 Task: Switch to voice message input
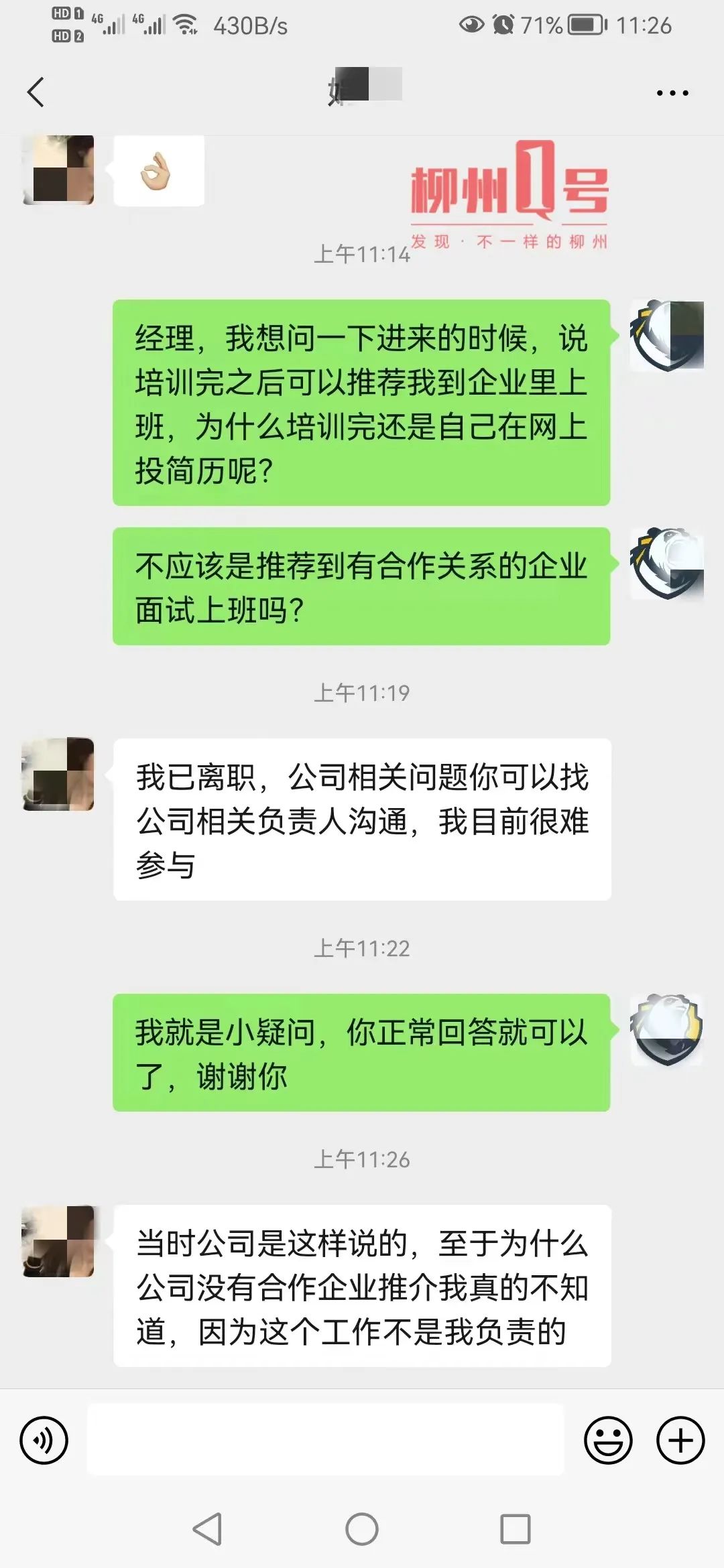tap(44, 1440)
